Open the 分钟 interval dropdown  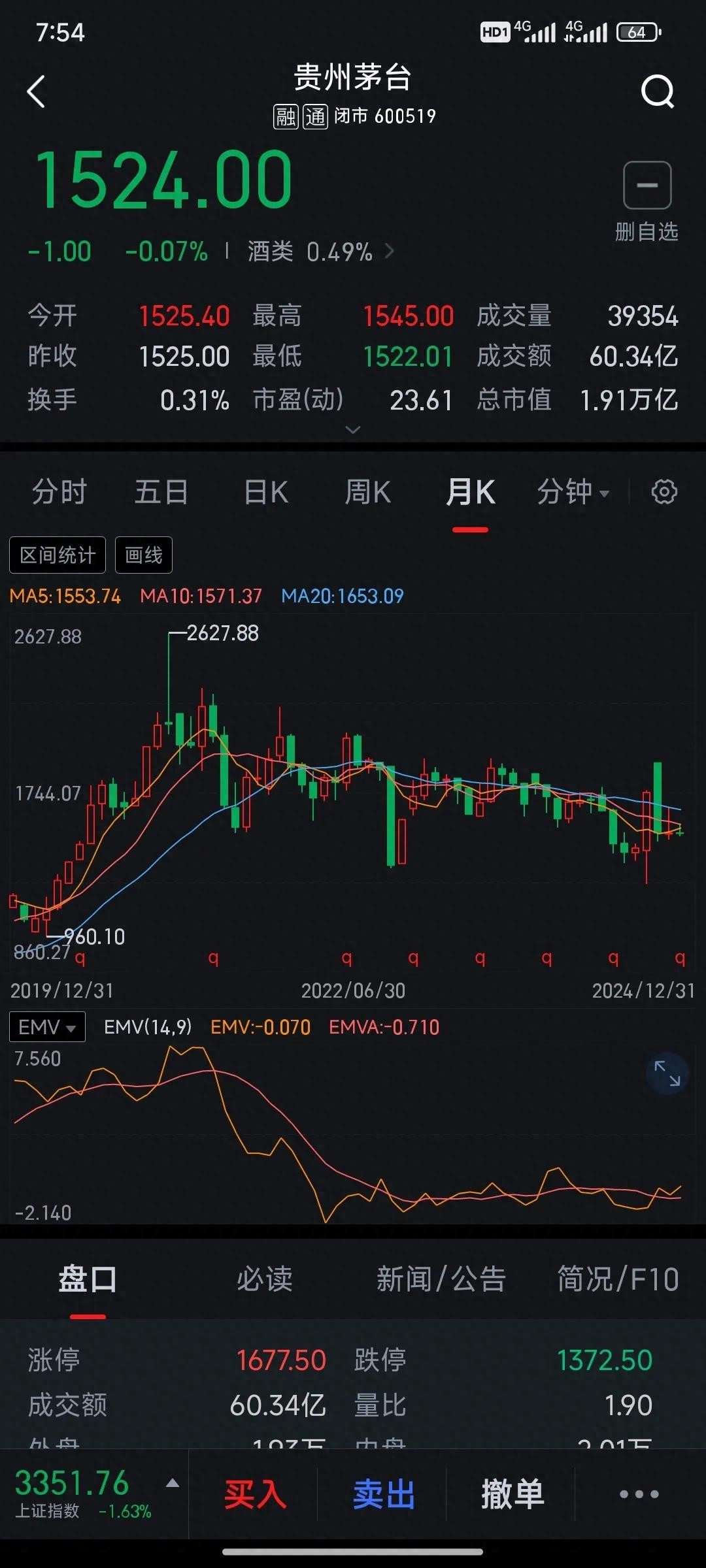pyautogui.click(x=573, y=492)
